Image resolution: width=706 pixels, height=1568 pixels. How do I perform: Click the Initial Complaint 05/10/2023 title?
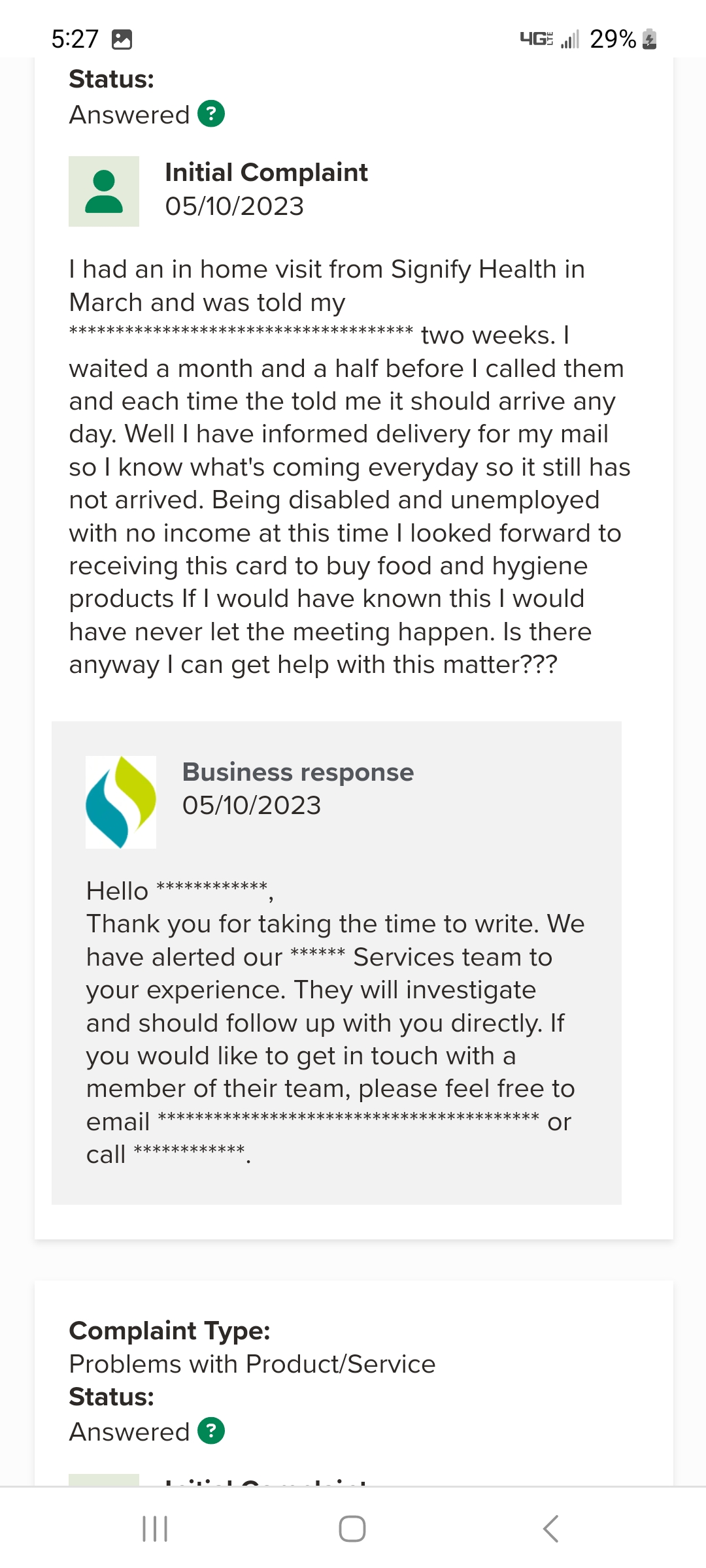coord(266,189)
